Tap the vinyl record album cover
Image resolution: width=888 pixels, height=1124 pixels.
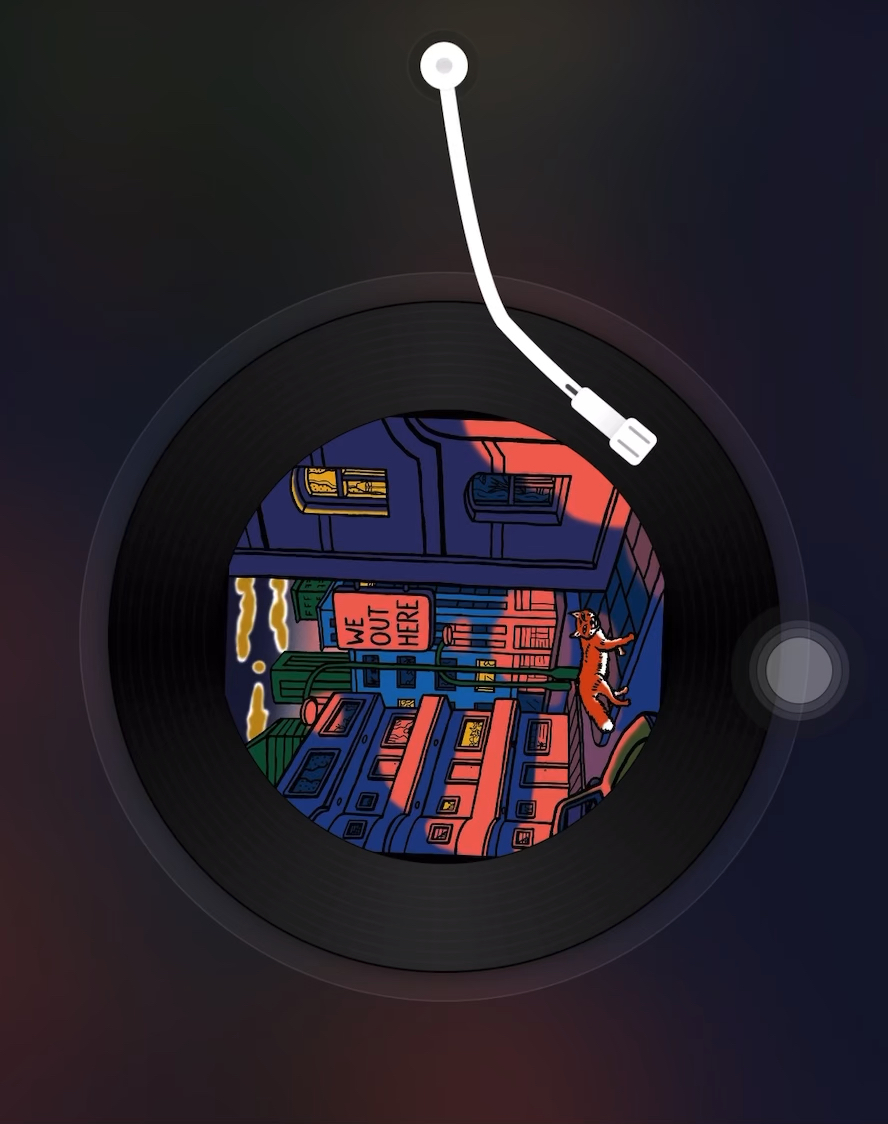pos(444,636)
